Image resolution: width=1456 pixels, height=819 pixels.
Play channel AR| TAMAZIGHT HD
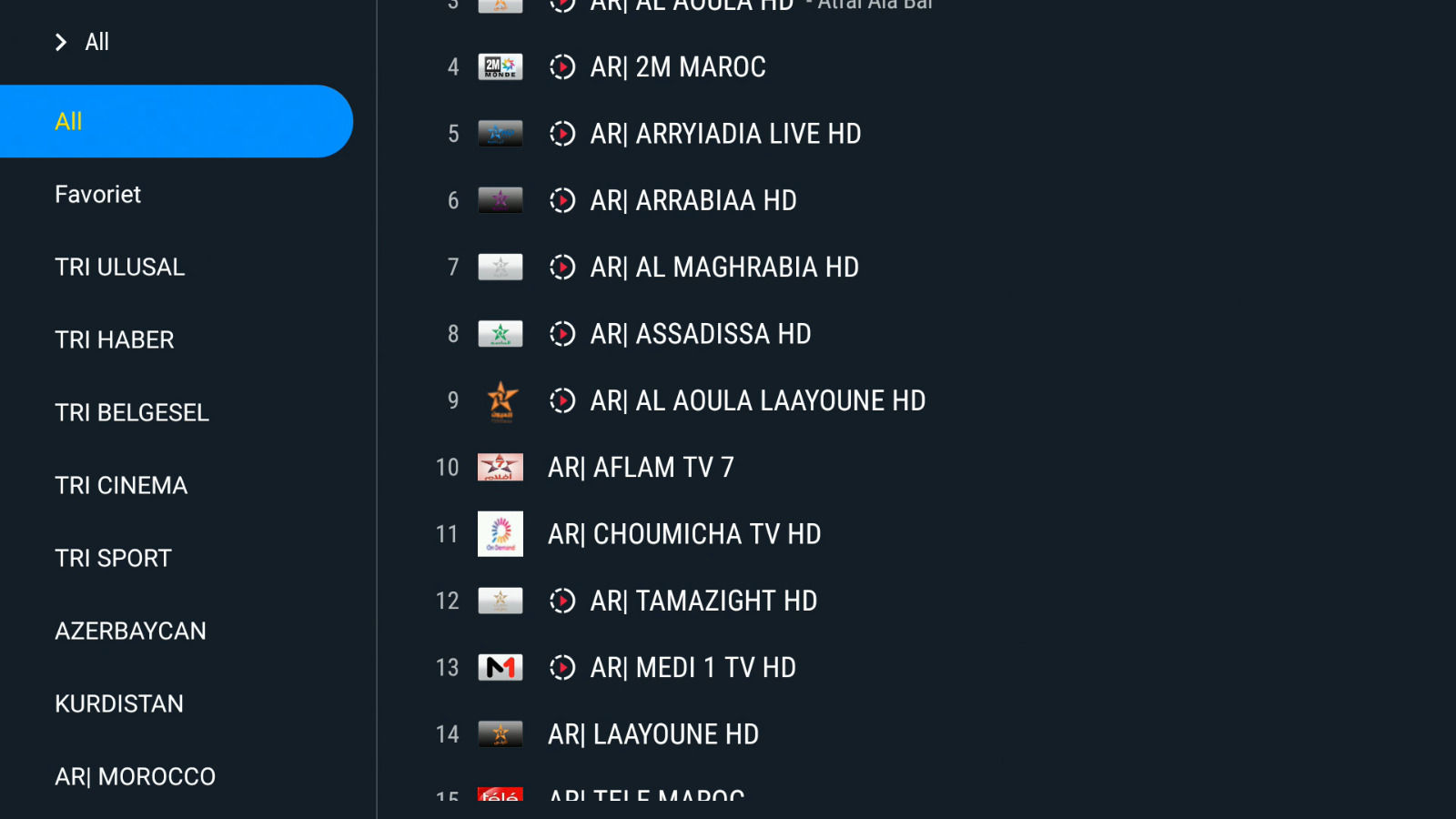click(x=703, y=601)
